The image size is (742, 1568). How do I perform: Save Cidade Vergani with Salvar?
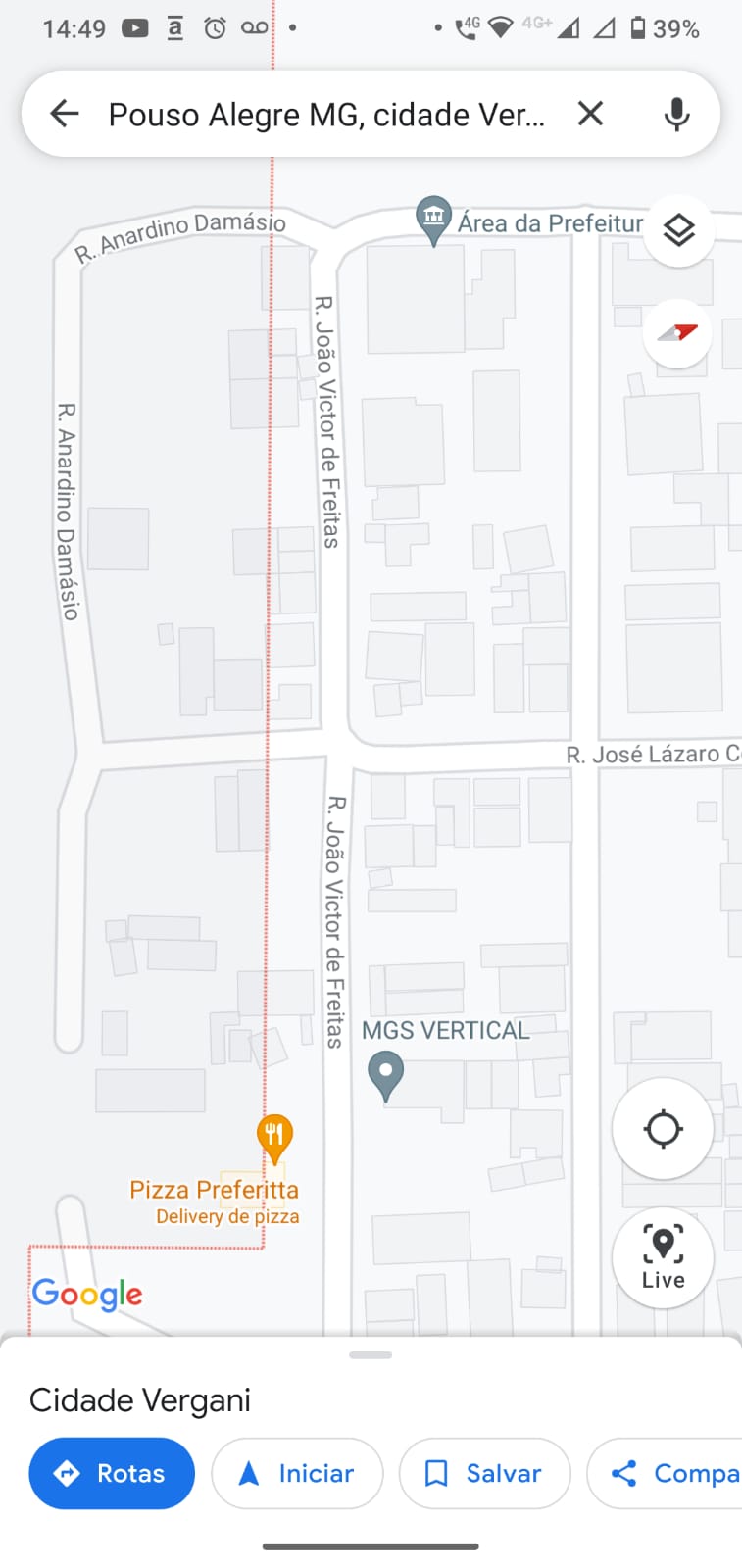[484, 1473]
